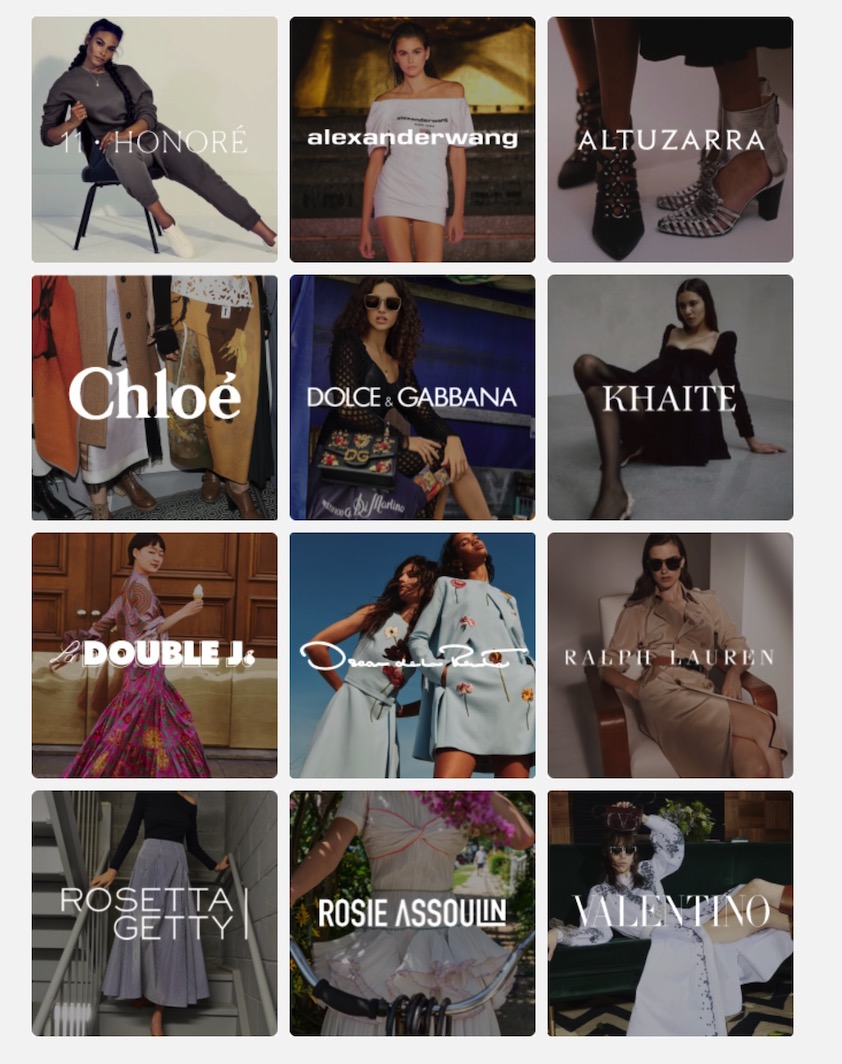Image resolution: width=842 pixels, height=1064 pixels.
Task: Select the alexanderwang brand tile
Action: (x=412, y=140)
